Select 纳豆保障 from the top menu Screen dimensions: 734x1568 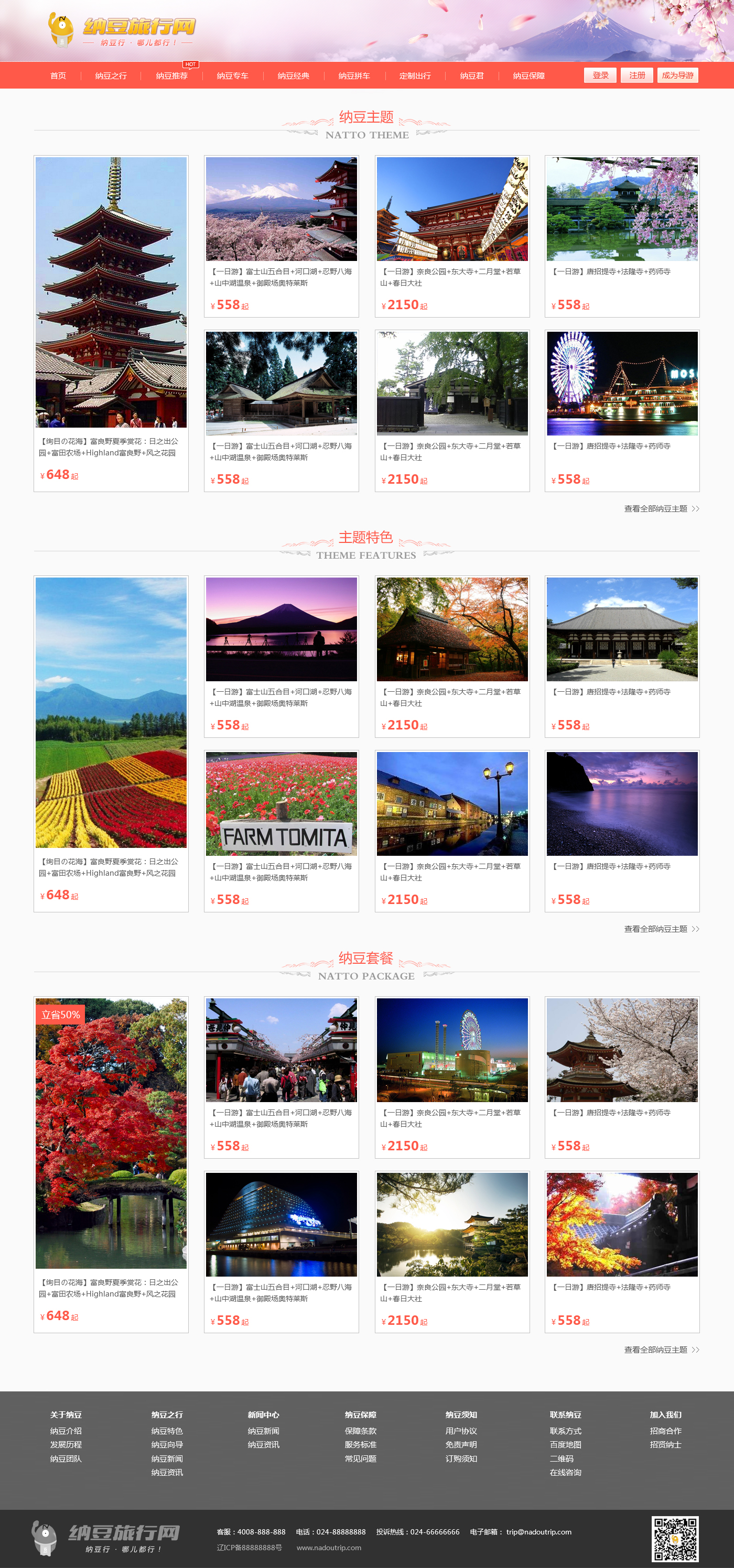[528, 75]
